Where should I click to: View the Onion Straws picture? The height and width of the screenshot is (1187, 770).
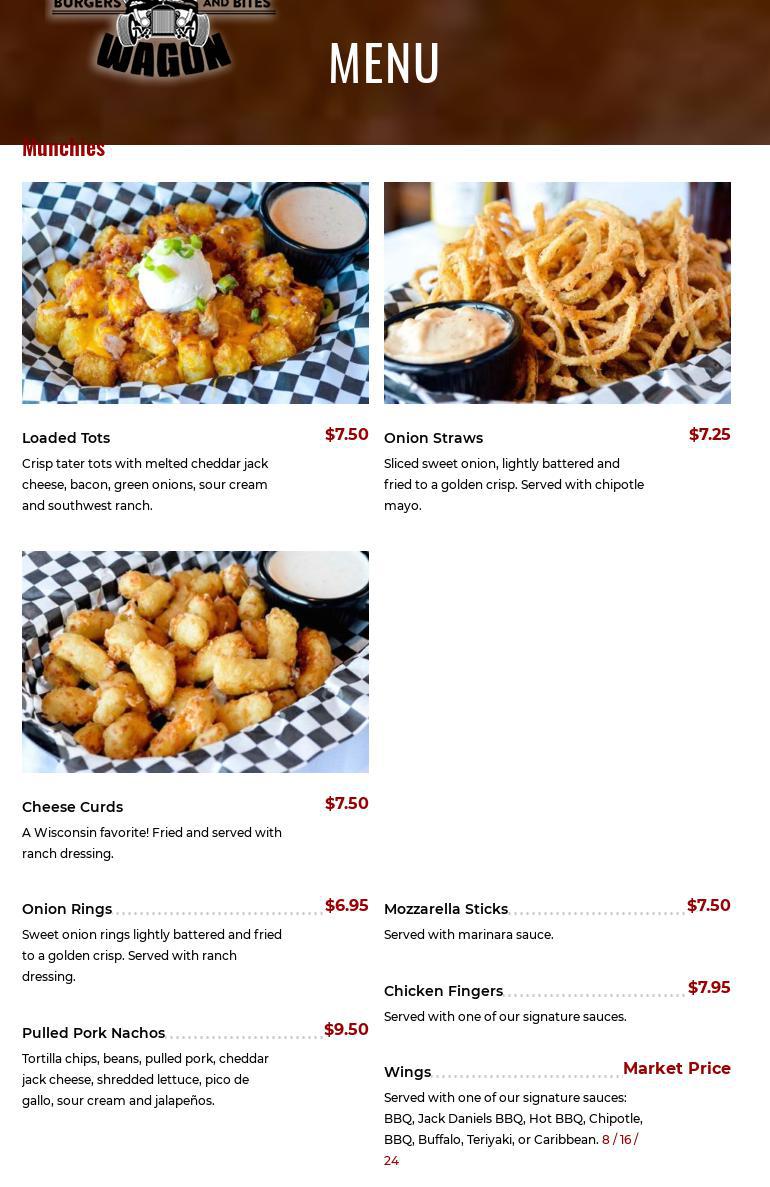coord(557,293)
